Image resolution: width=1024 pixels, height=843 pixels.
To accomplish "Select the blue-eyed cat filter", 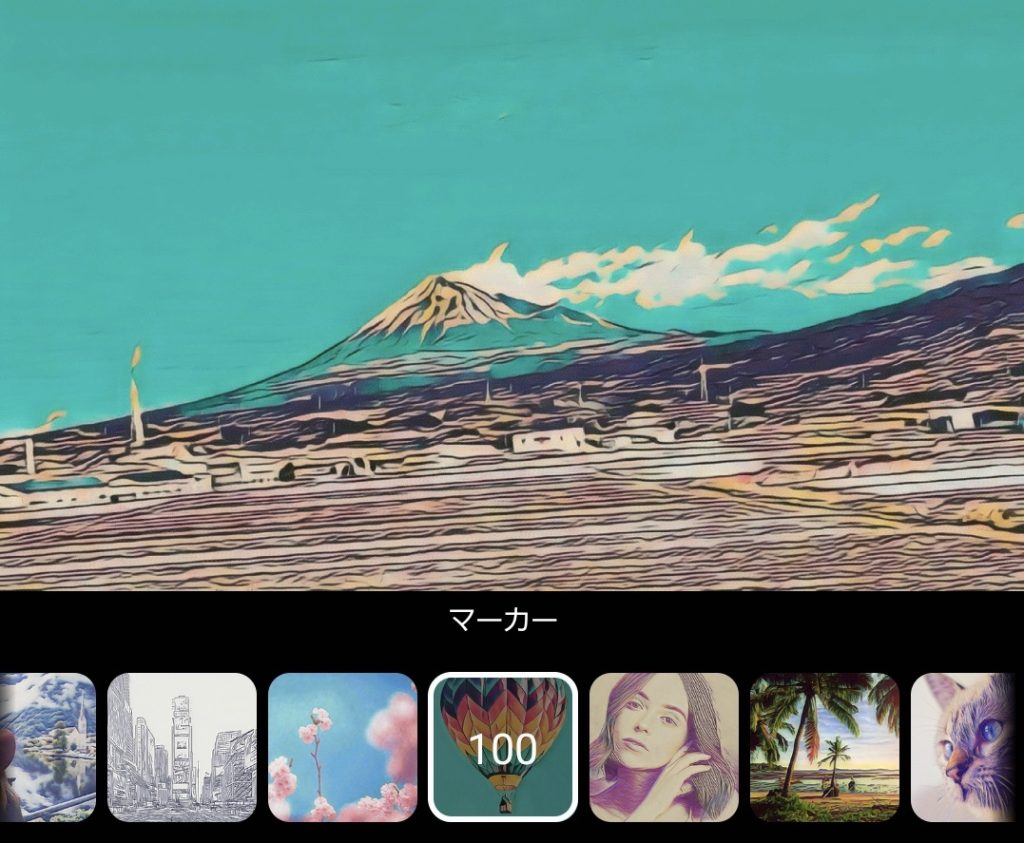I will [965, 747].
